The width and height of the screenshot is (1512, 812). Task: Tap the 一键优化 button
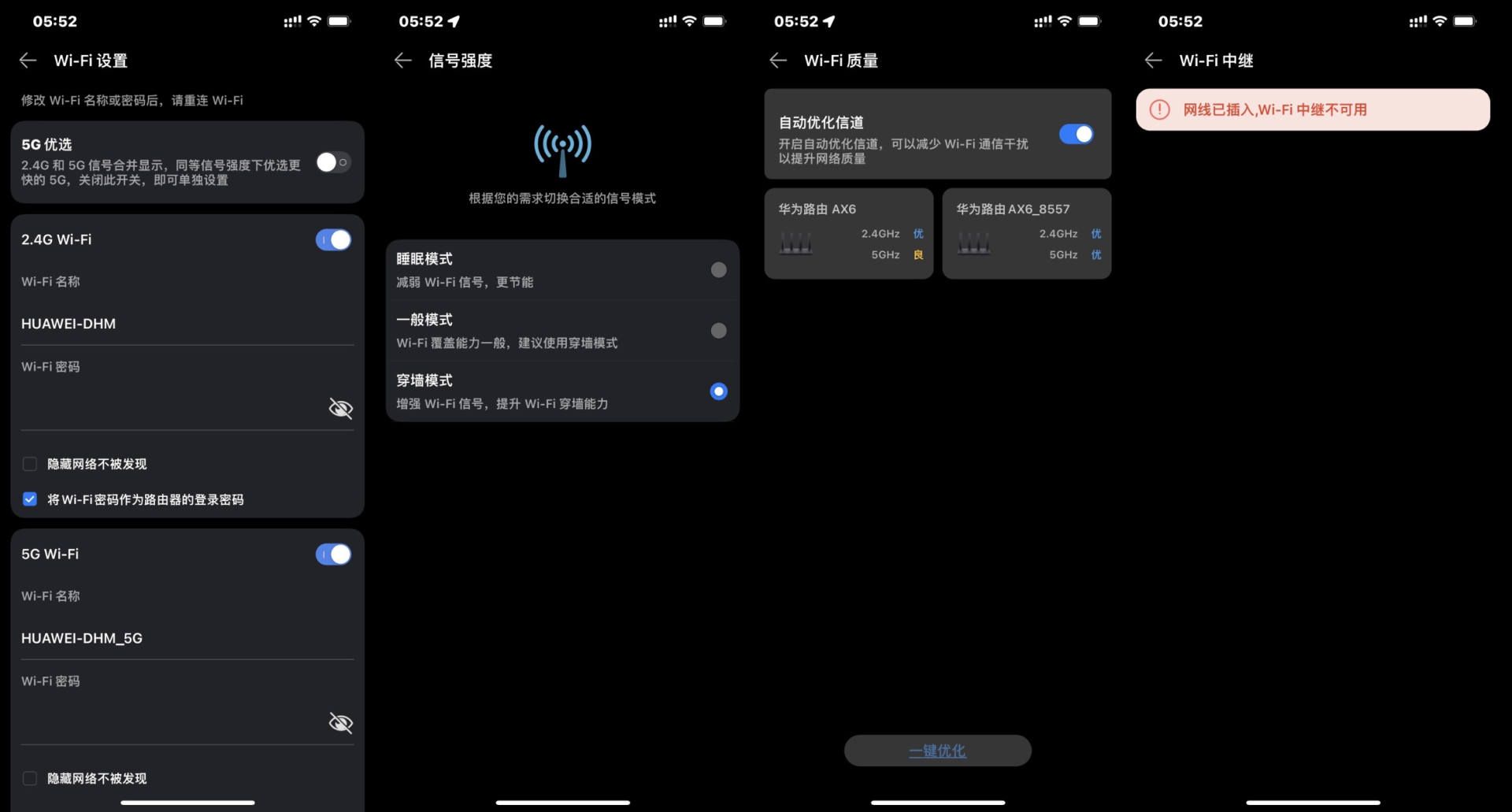[937, 751]
